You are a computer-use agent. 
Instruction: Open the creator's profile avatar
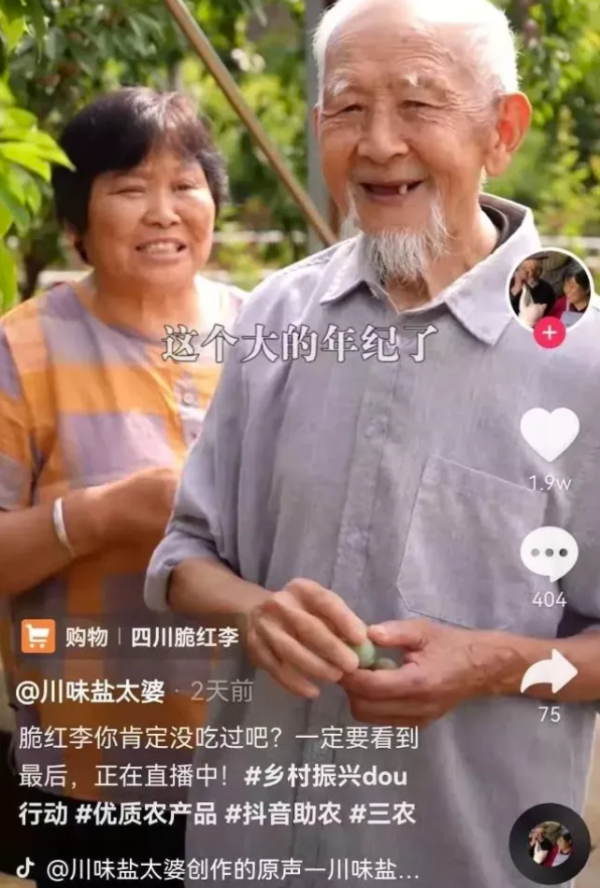click(549, 287)
